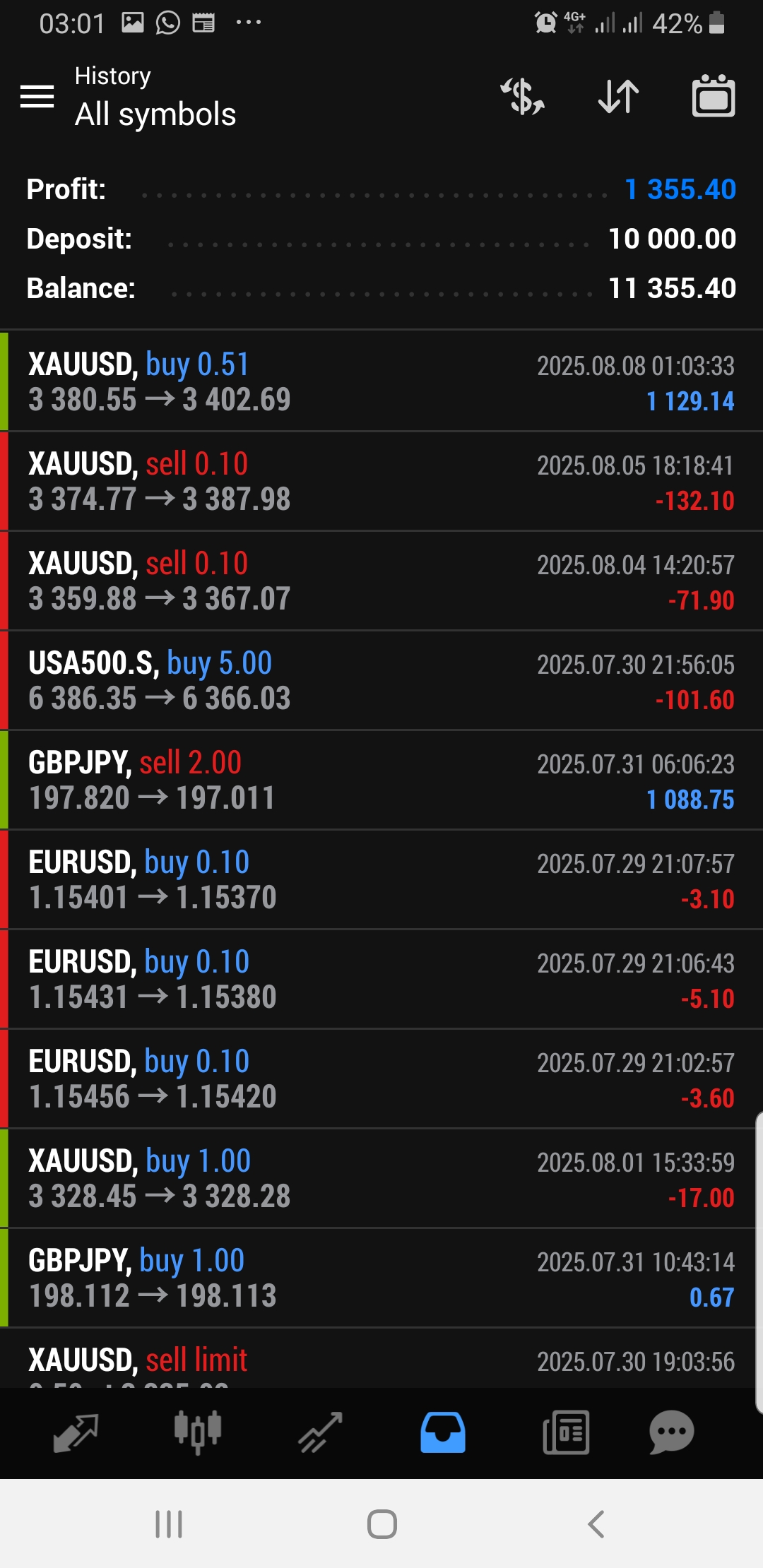Open the GBPJPY buy 1.00 trade

[381, 1278]
